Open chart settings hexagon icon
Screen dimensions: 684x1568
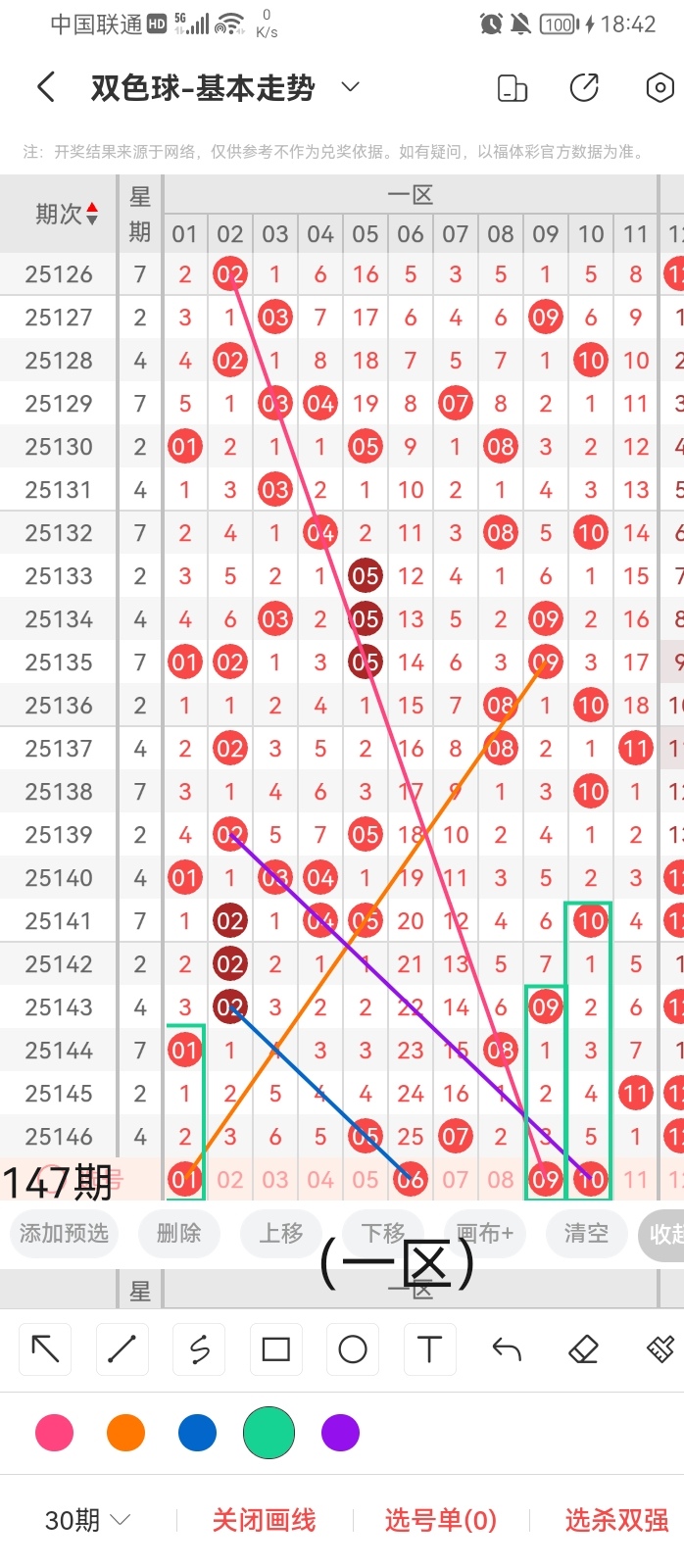pos(660,88)
